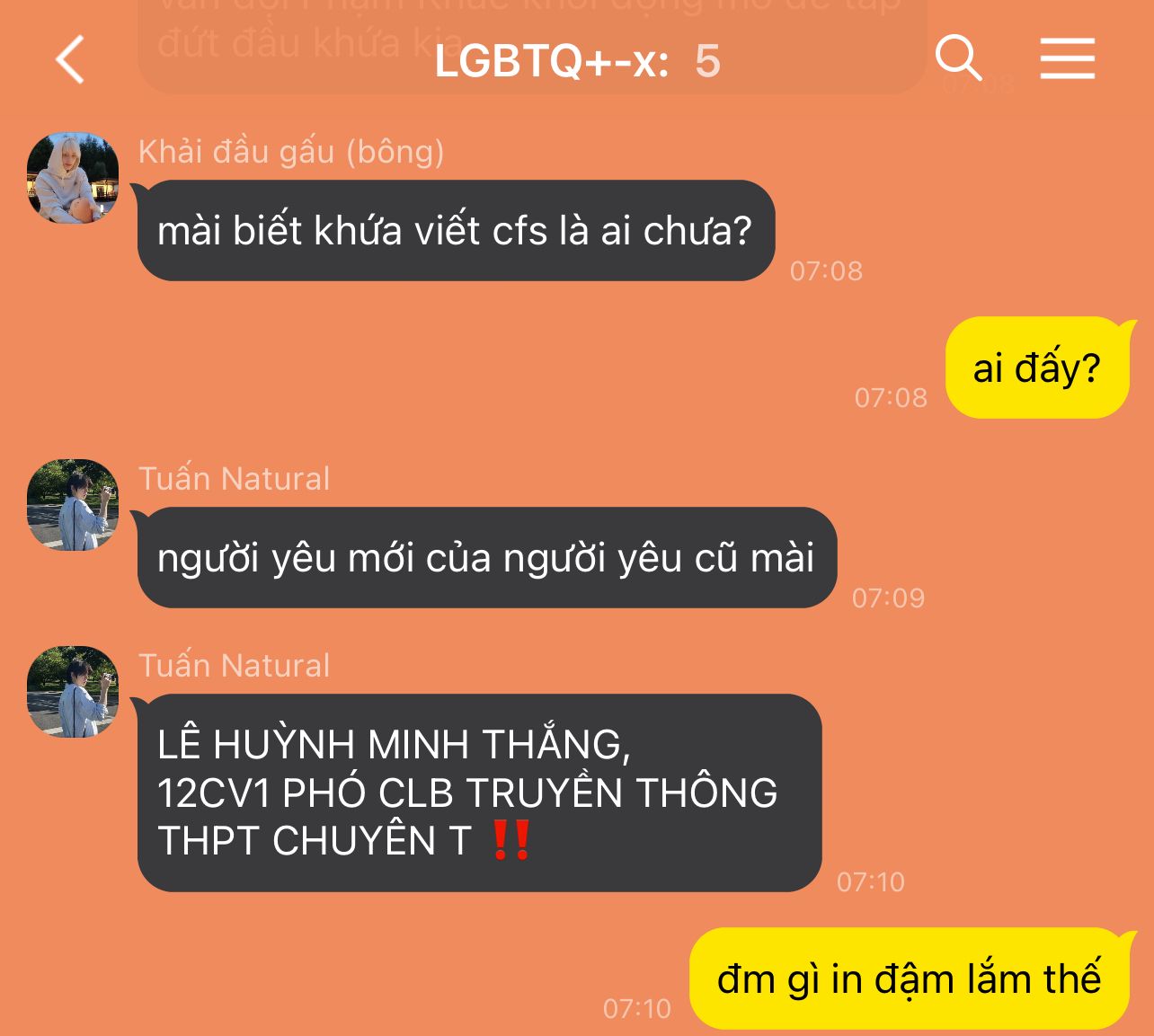1154x1036 pixels.
Task: Open Khải đầu gấu's profile picture
Action: pyautogui.click(x=73, y=178)
